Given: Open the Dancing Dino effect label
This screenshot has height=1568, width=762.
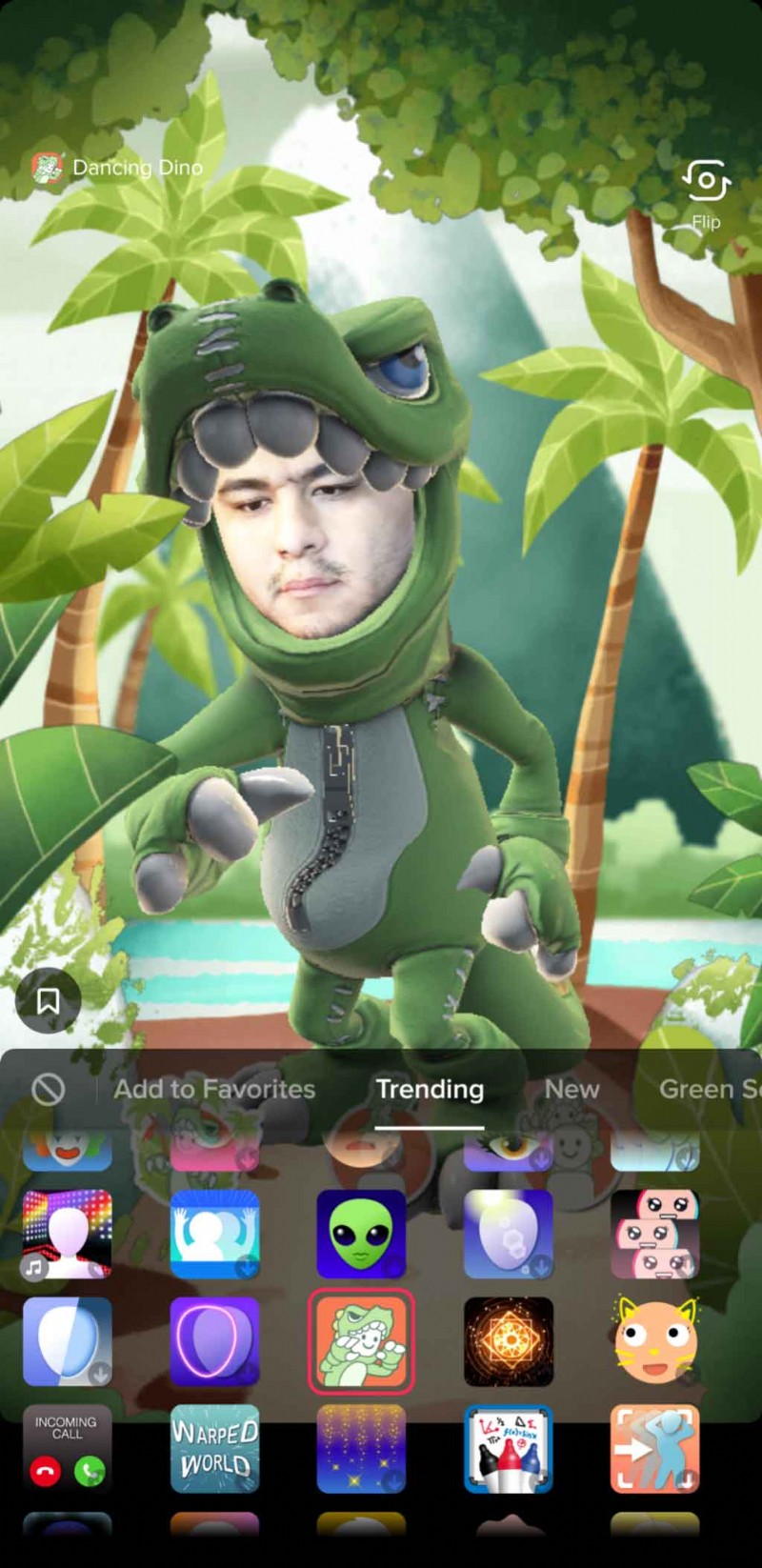Looking at the screenshot, I should coord(119,169).
